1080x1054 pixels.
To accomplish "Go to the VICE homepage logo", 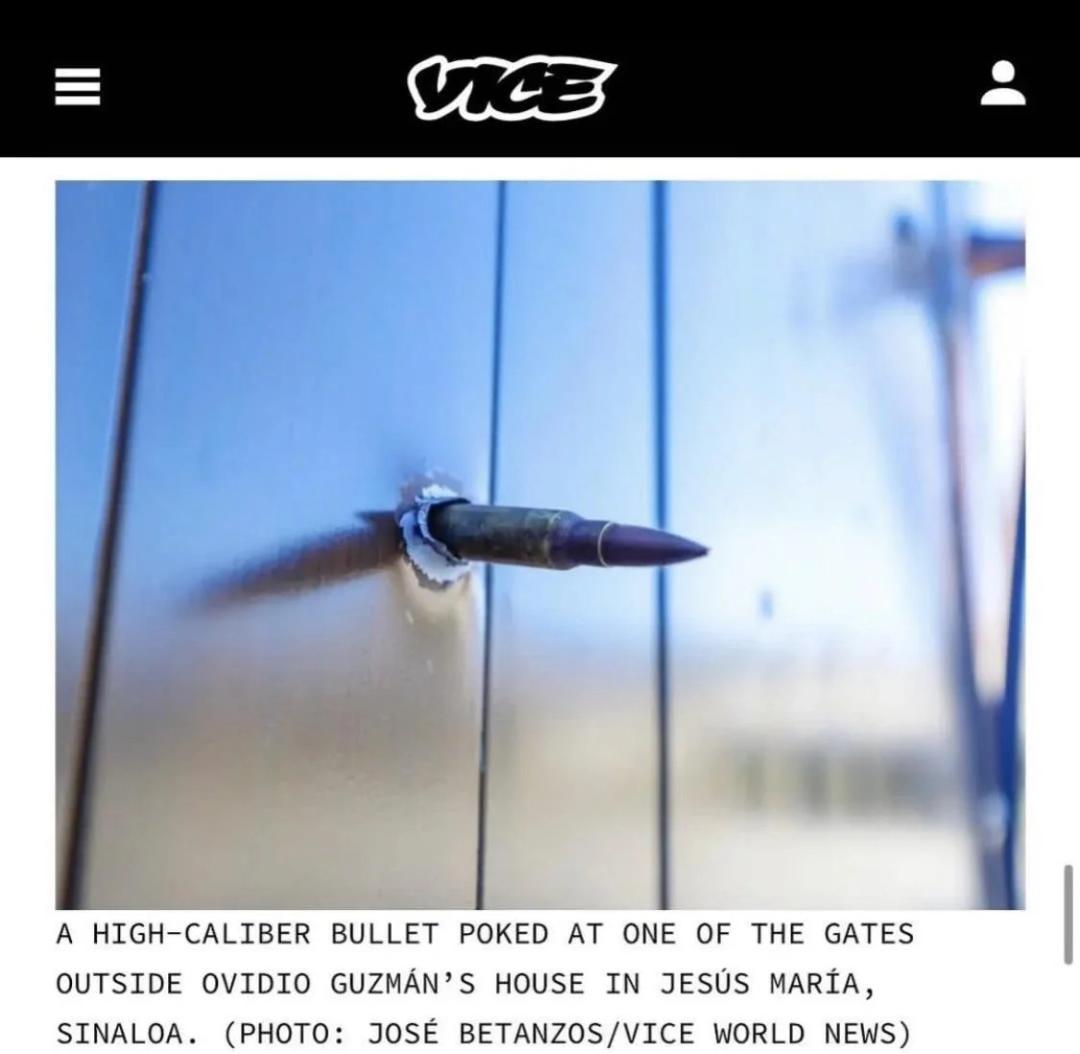I will pyautogui.click(x=511, y=87).
